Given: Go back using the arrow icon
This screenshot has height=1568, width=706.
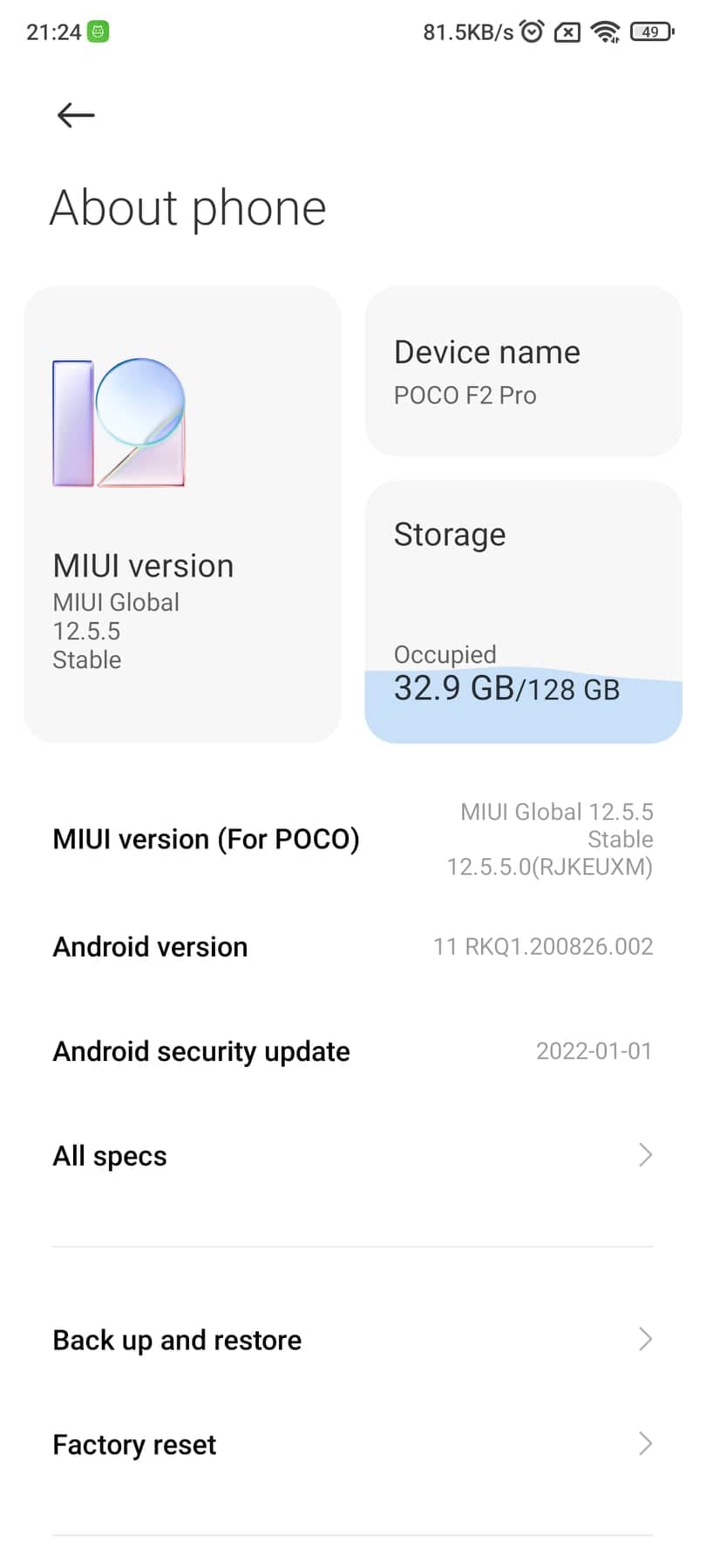Looking at the screenshot, I should pyautogui.click(x=76, y=115).
